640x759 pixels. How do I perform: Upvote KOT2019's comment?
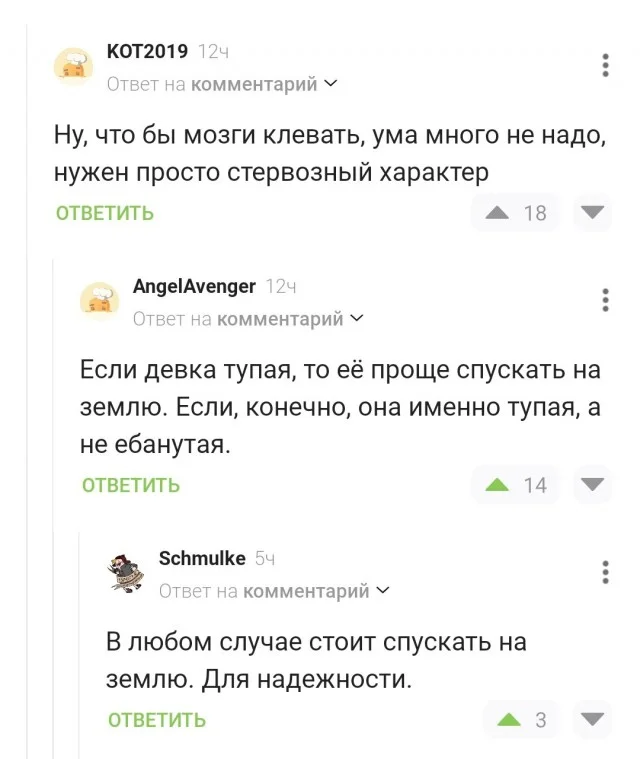click(497, 212)
